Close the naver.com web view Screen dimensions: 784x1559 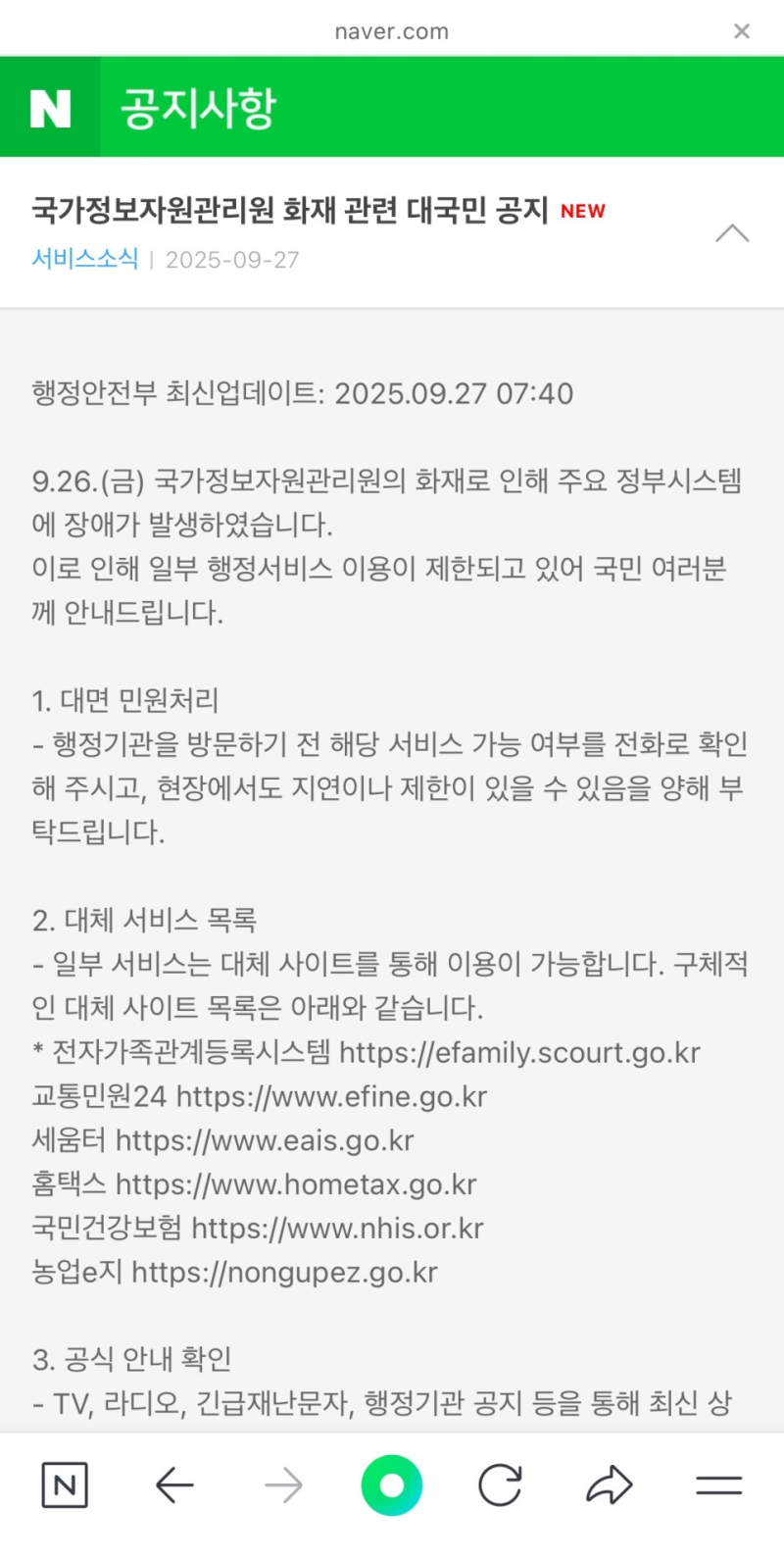pos(742,31)
